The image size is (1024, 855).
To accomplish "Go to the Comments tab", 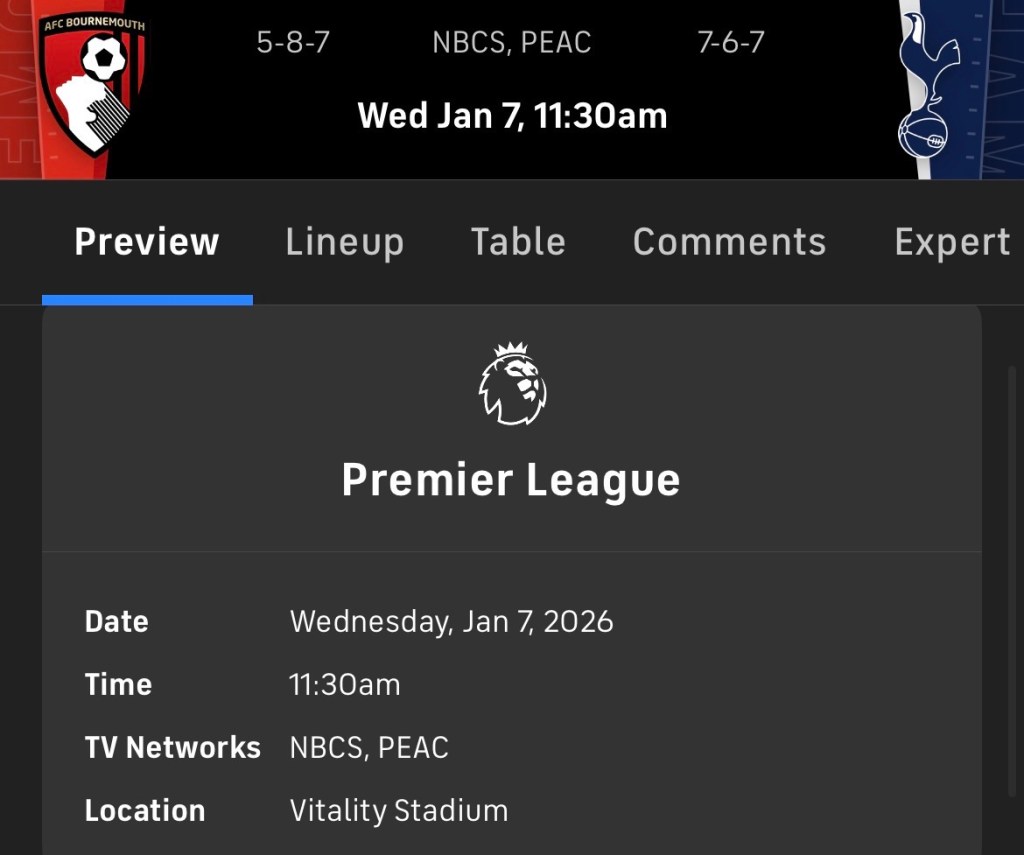I will 729,243.
